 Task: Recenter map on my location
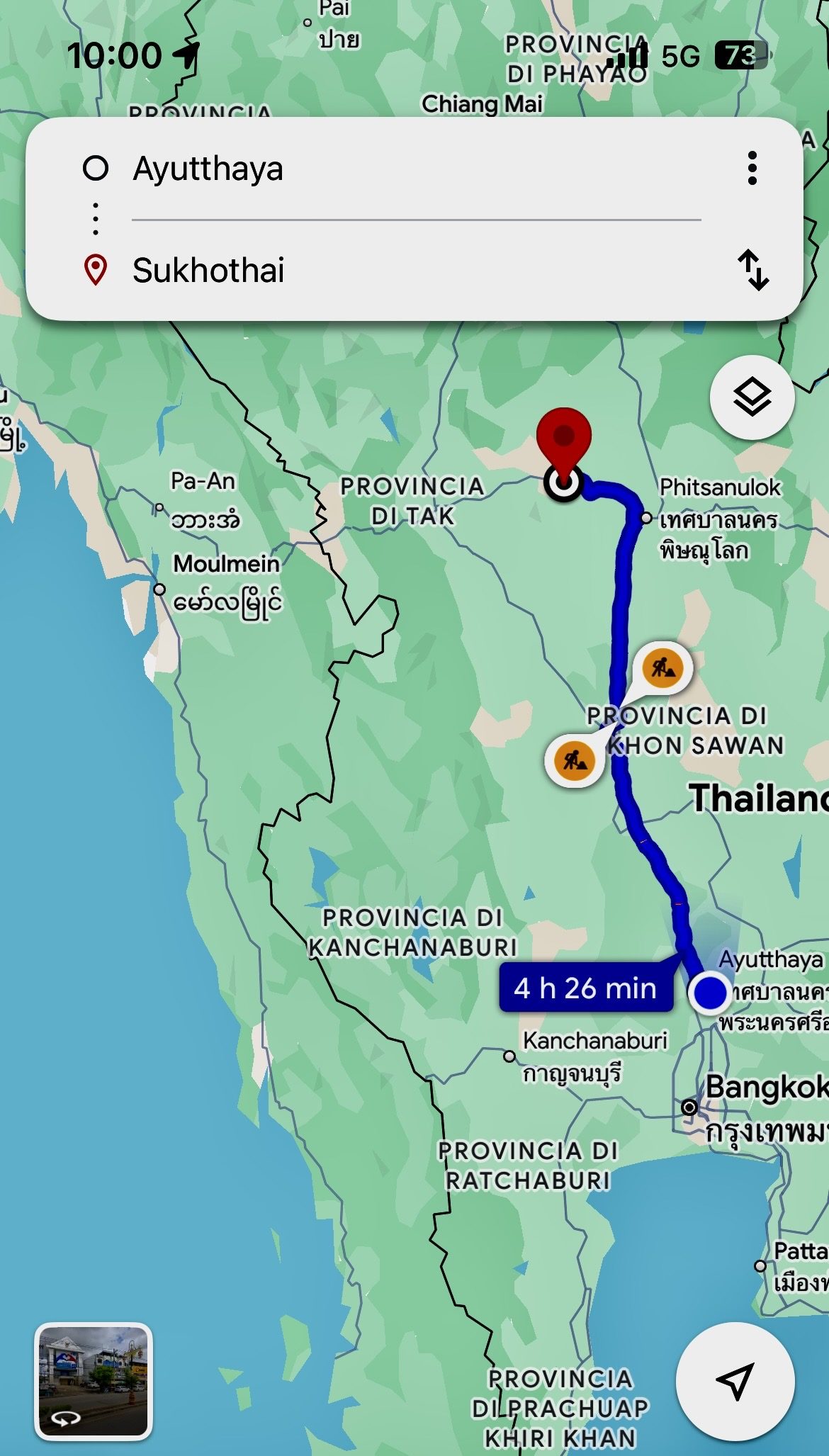tap(735, 1381)
